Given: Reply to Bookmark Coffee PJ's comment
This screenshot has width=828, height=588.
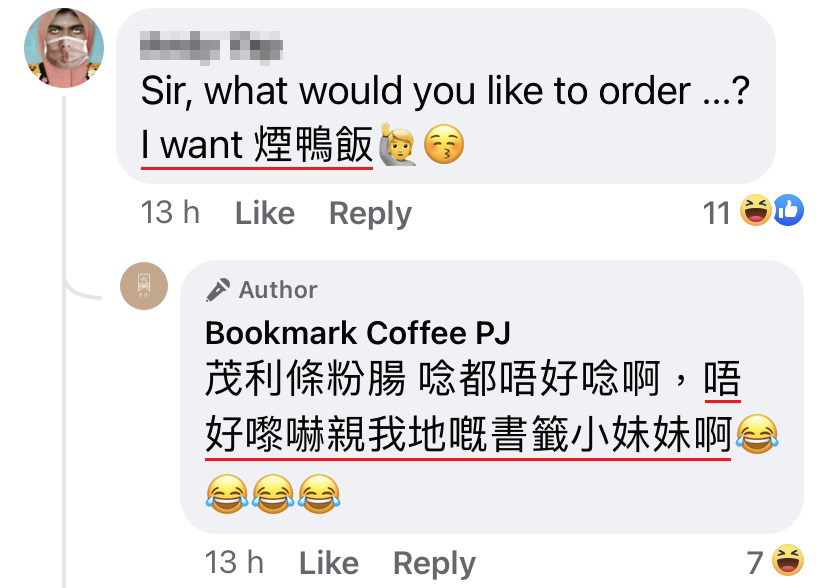Looking at the screenshot, I should 434,562.
